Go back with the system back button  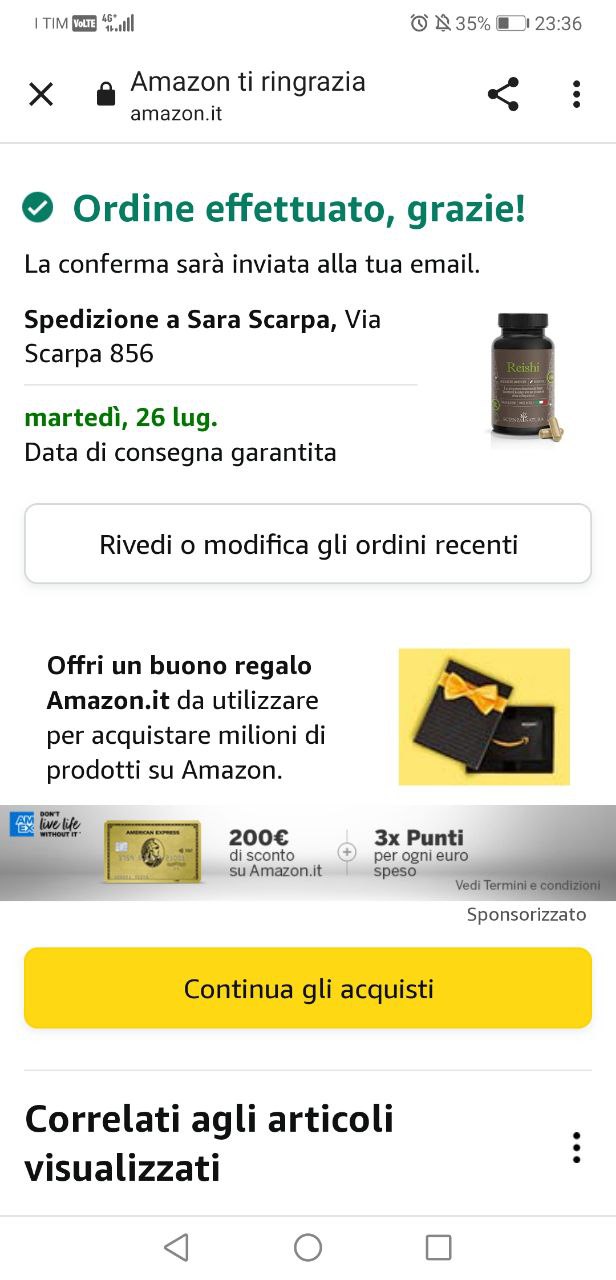click(176, 1247)
